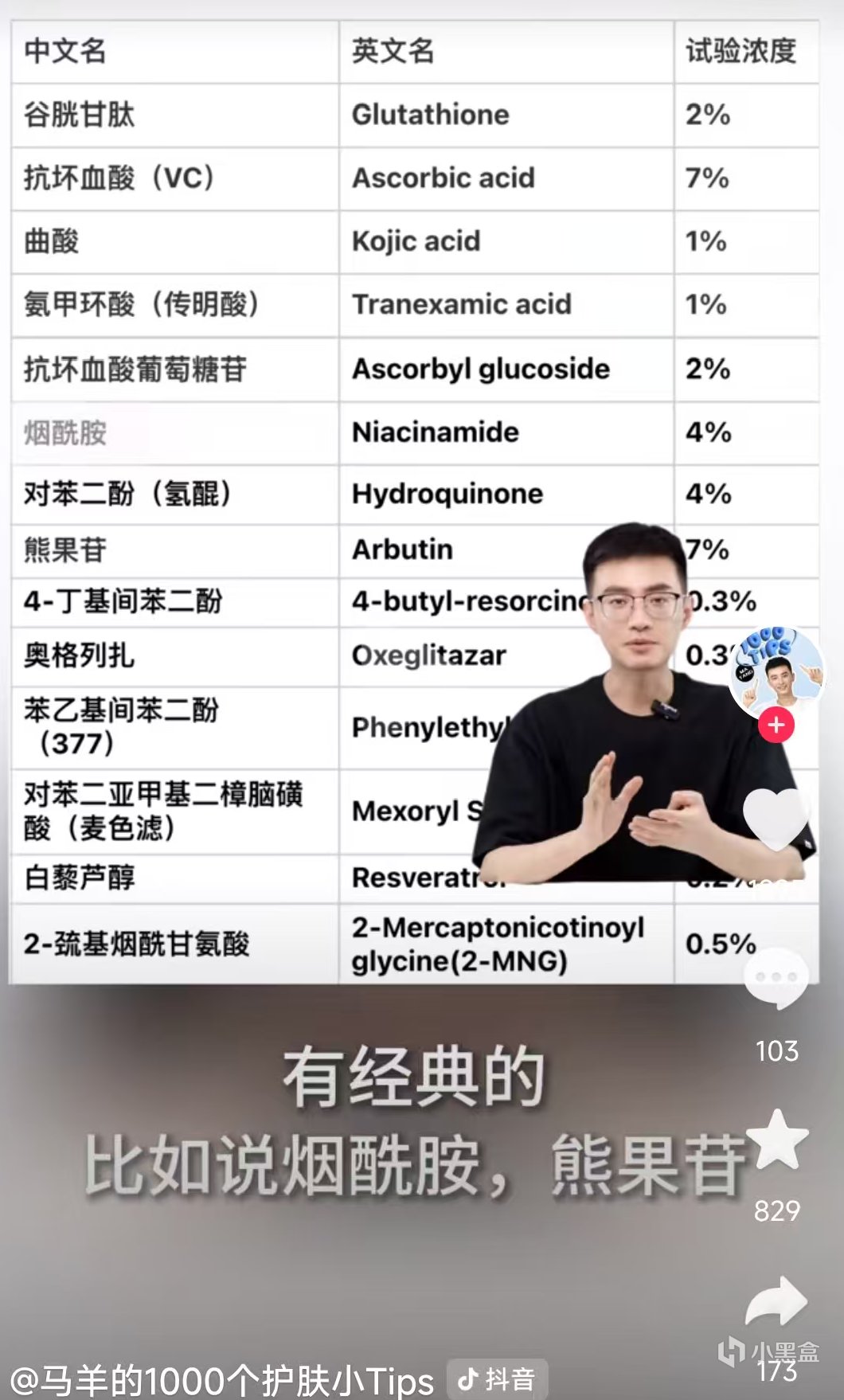Open the comments bubble
This screenshot has height=1400, width=844.
tap(776, 980)
